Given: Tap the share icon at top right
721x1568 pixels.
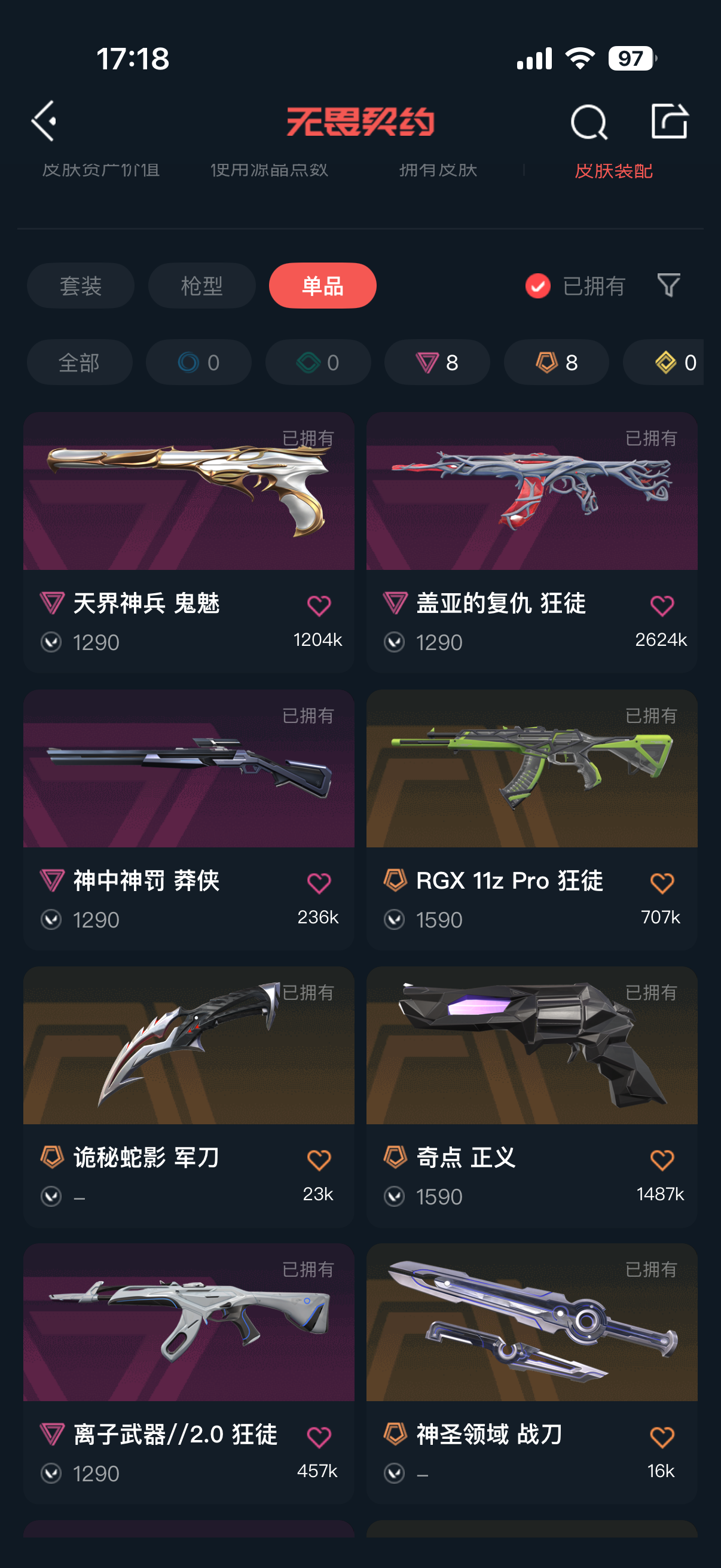Looking at the screenshot, I should tap(669, 121).
